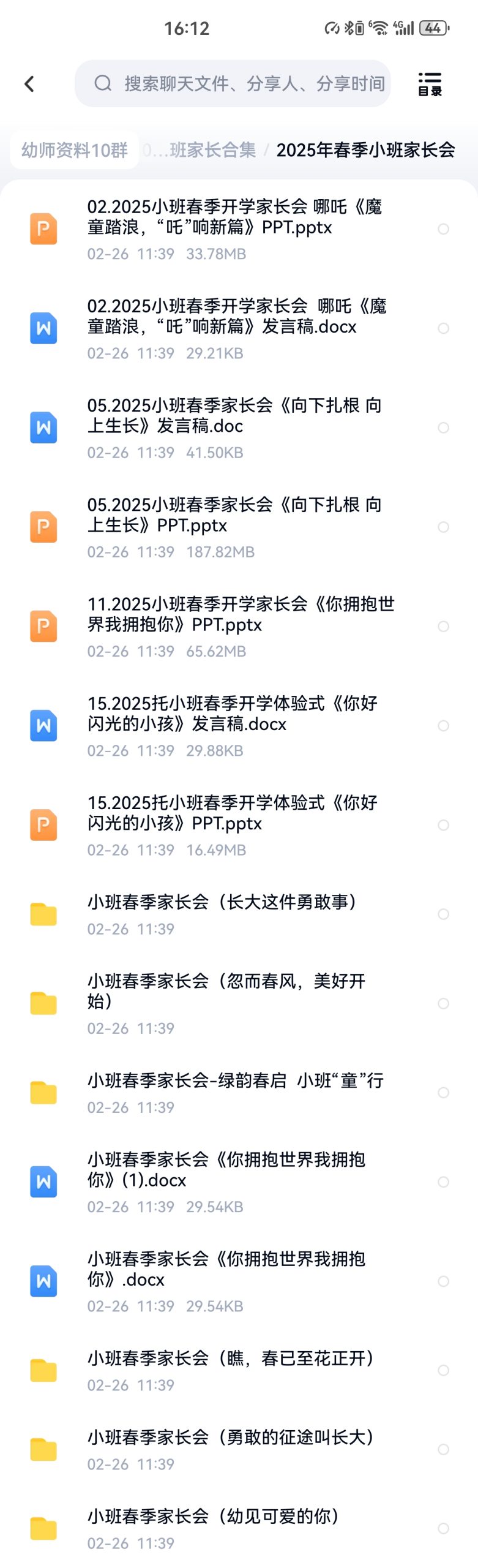The image size is (478, 1568).
Task: Select the 05.2025《向下扎根 向上生长》PPT.pptx file
Action: point(443,527)
